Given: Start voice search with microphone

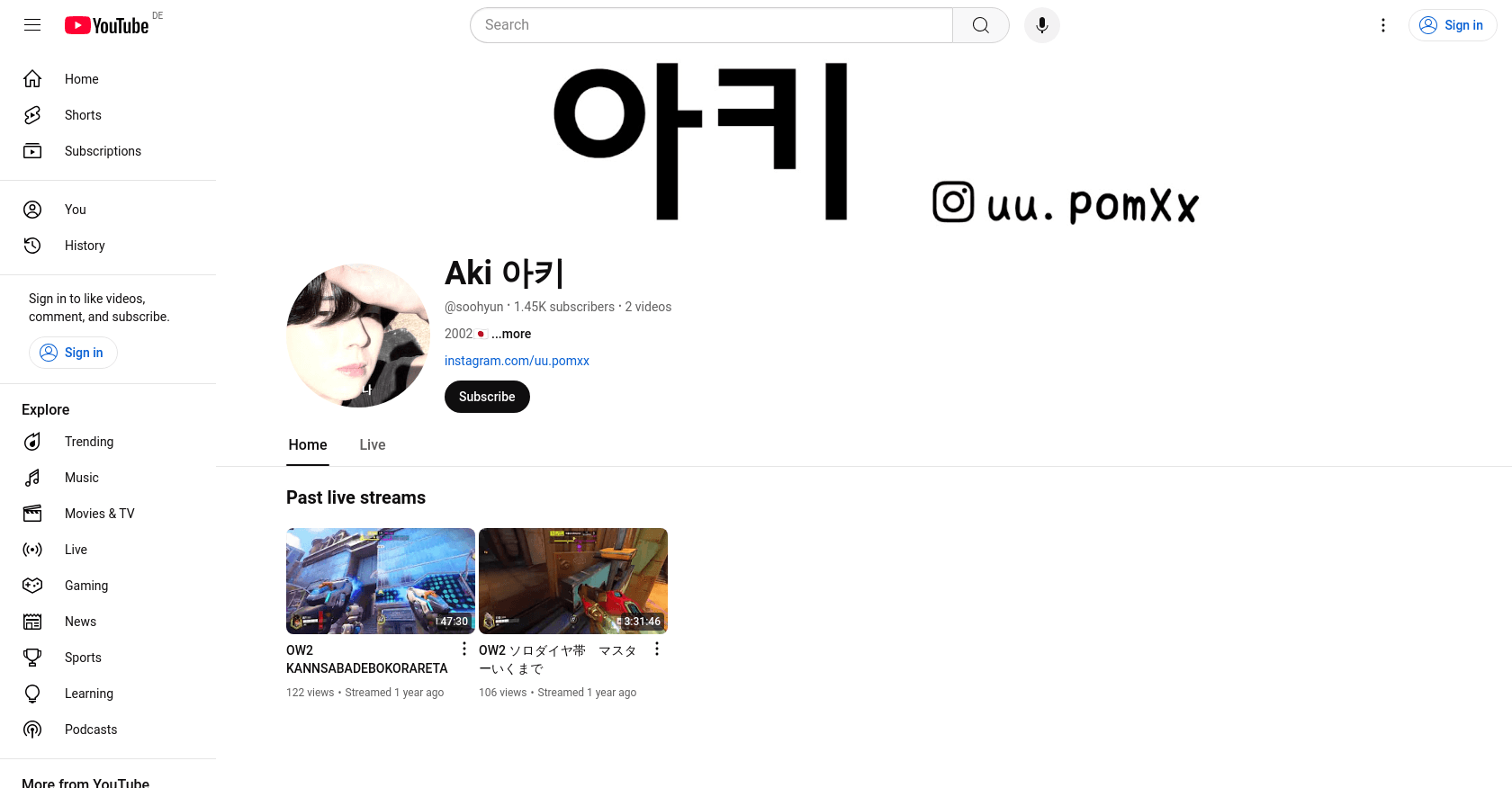Looking at the screenshot, I should [1041, 25].
